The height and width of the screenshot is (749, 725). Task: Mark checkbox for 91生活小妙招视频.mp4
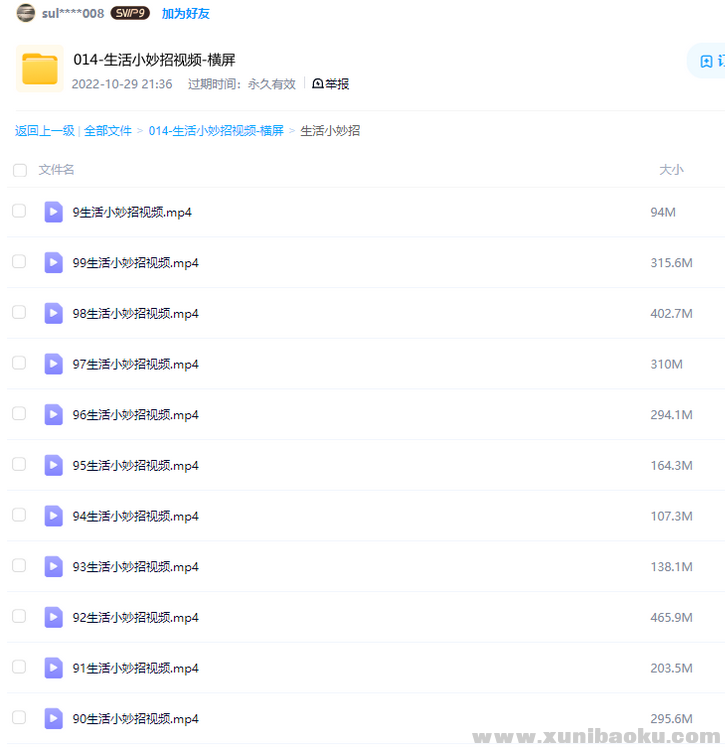tap(19, 667)
